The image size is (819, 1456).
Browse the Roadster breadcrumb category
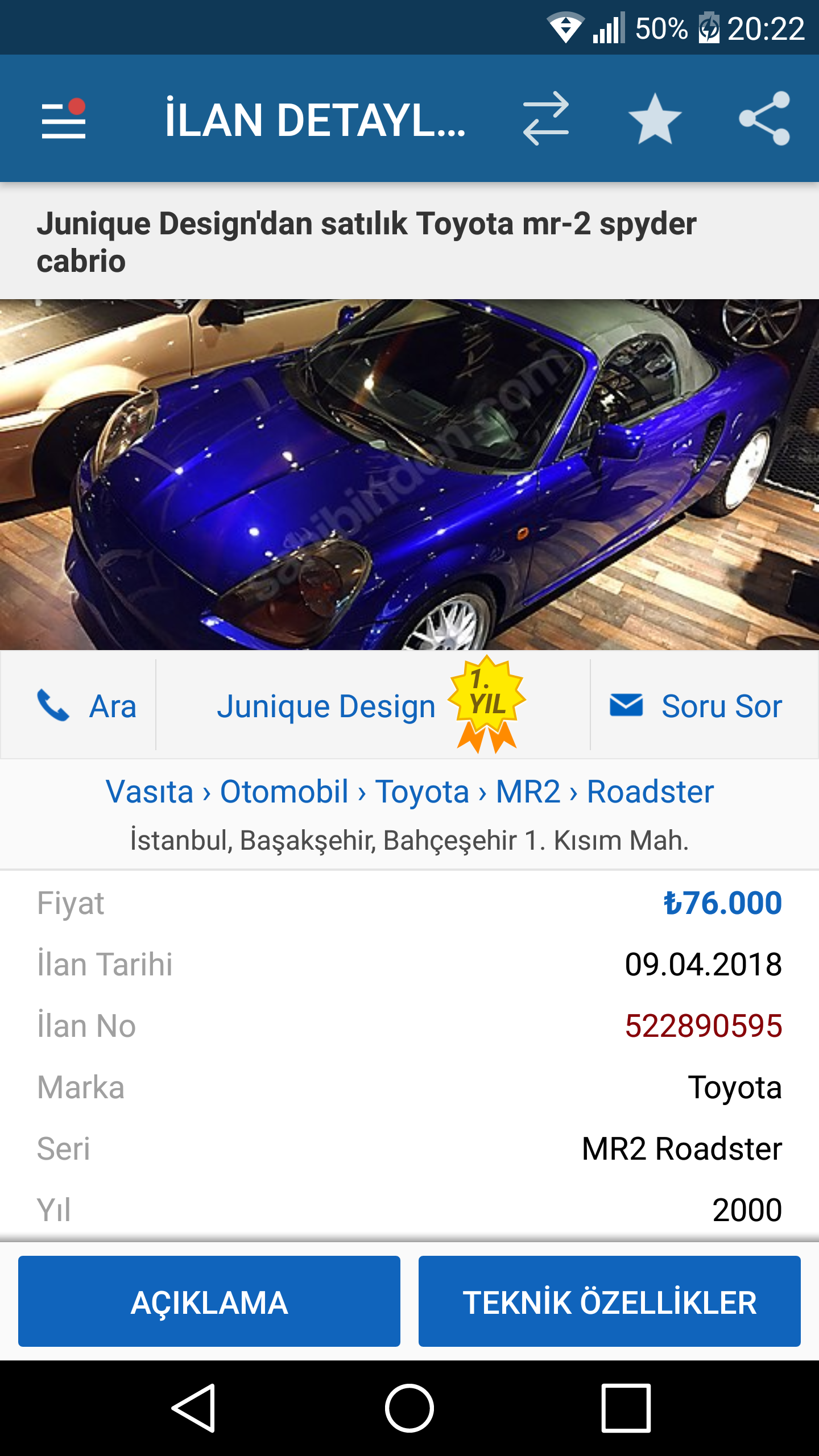650,791
